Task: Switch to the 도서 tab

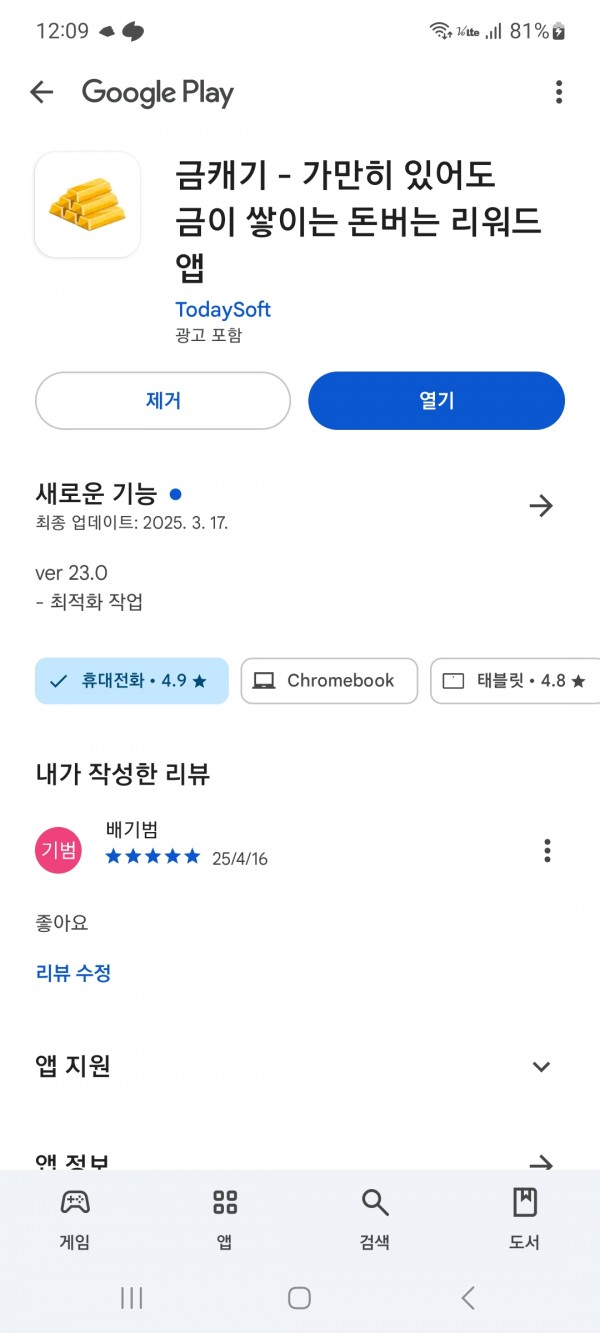Action: point(525,1217)
